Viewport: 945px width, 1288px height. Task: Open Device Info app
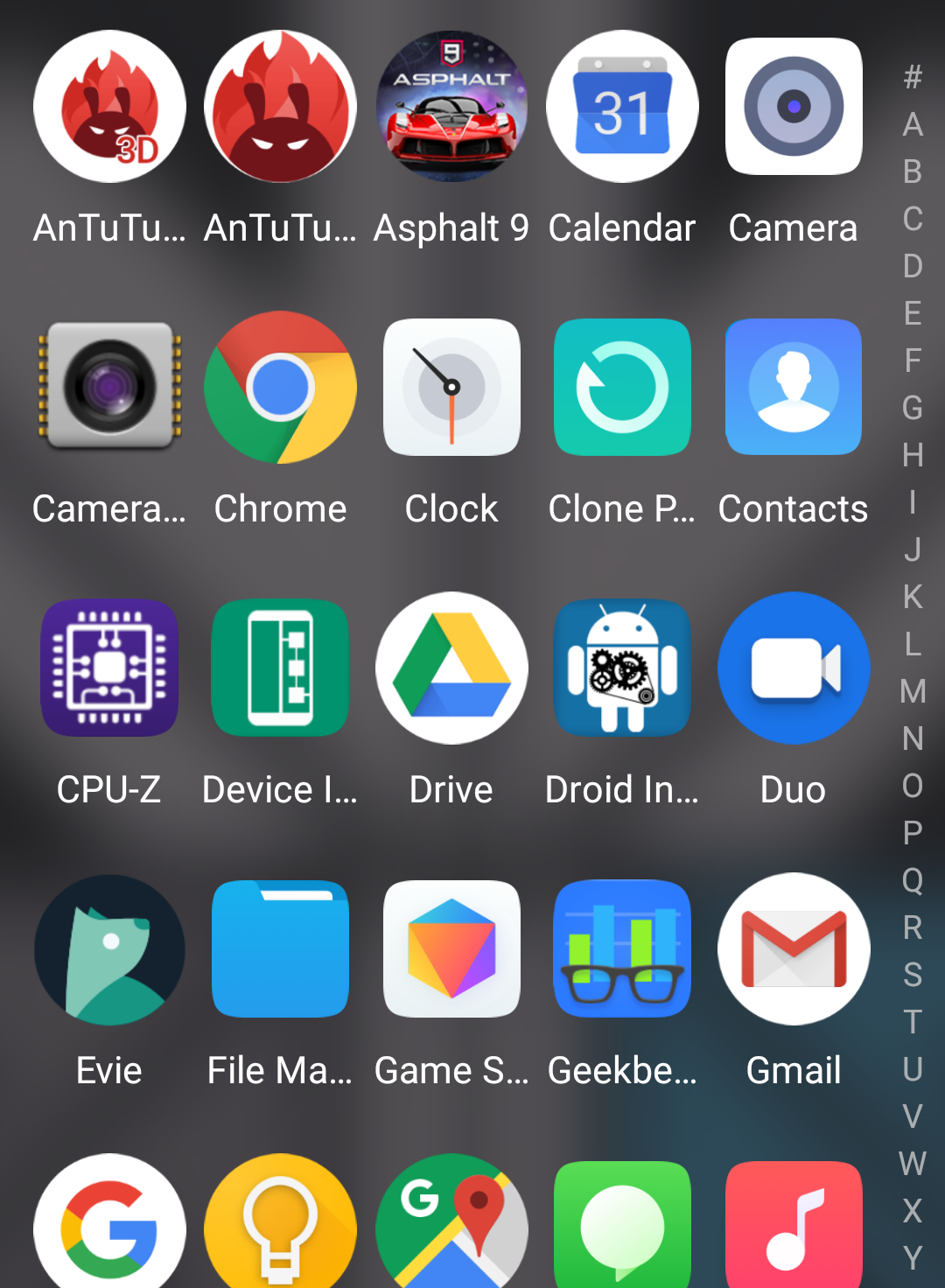point(280,668)
